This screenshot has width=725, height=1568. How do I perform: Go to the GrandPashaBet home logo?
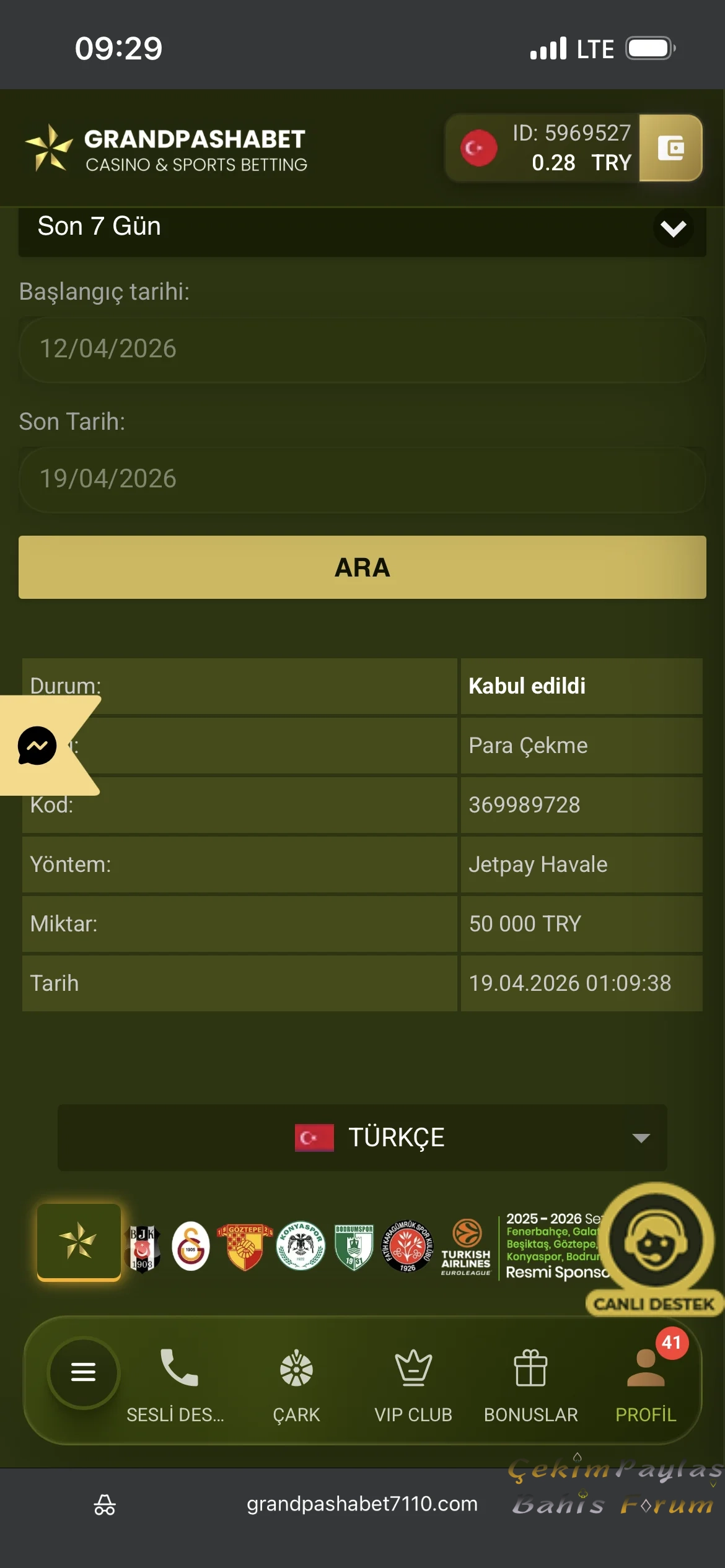click(x=166, y=149)
